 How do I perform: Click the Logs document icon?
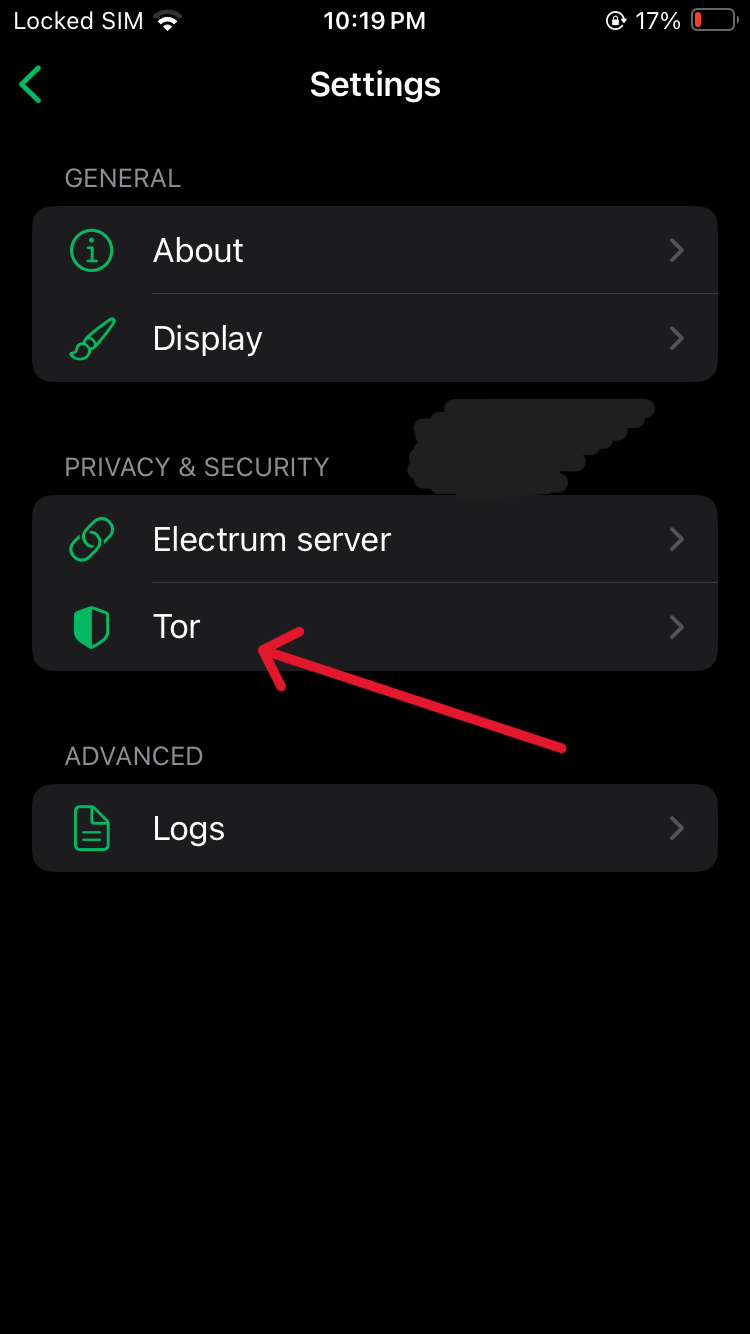coord(91,828)
